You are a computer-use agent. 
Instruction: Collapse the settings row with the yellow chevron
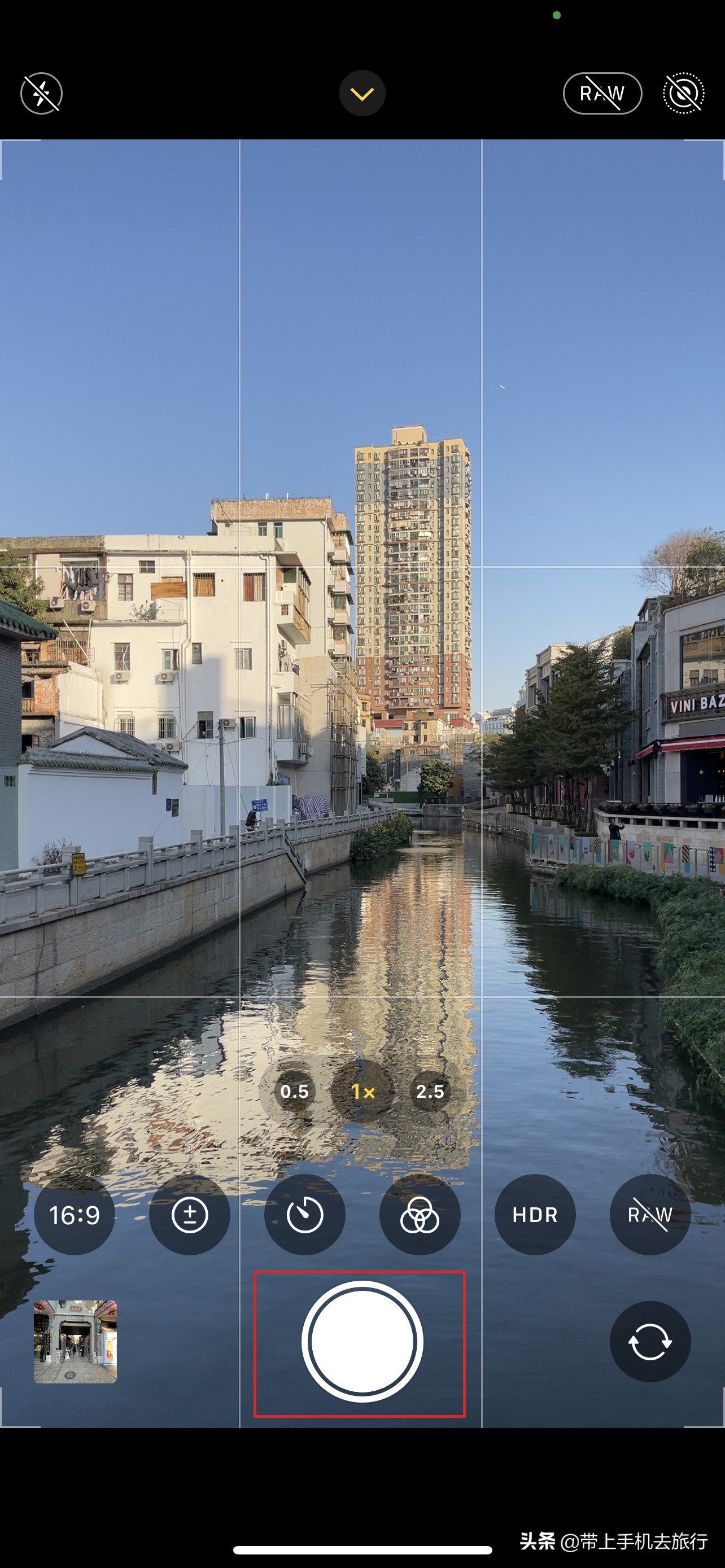pyautogui.click(x=362, y=94)
